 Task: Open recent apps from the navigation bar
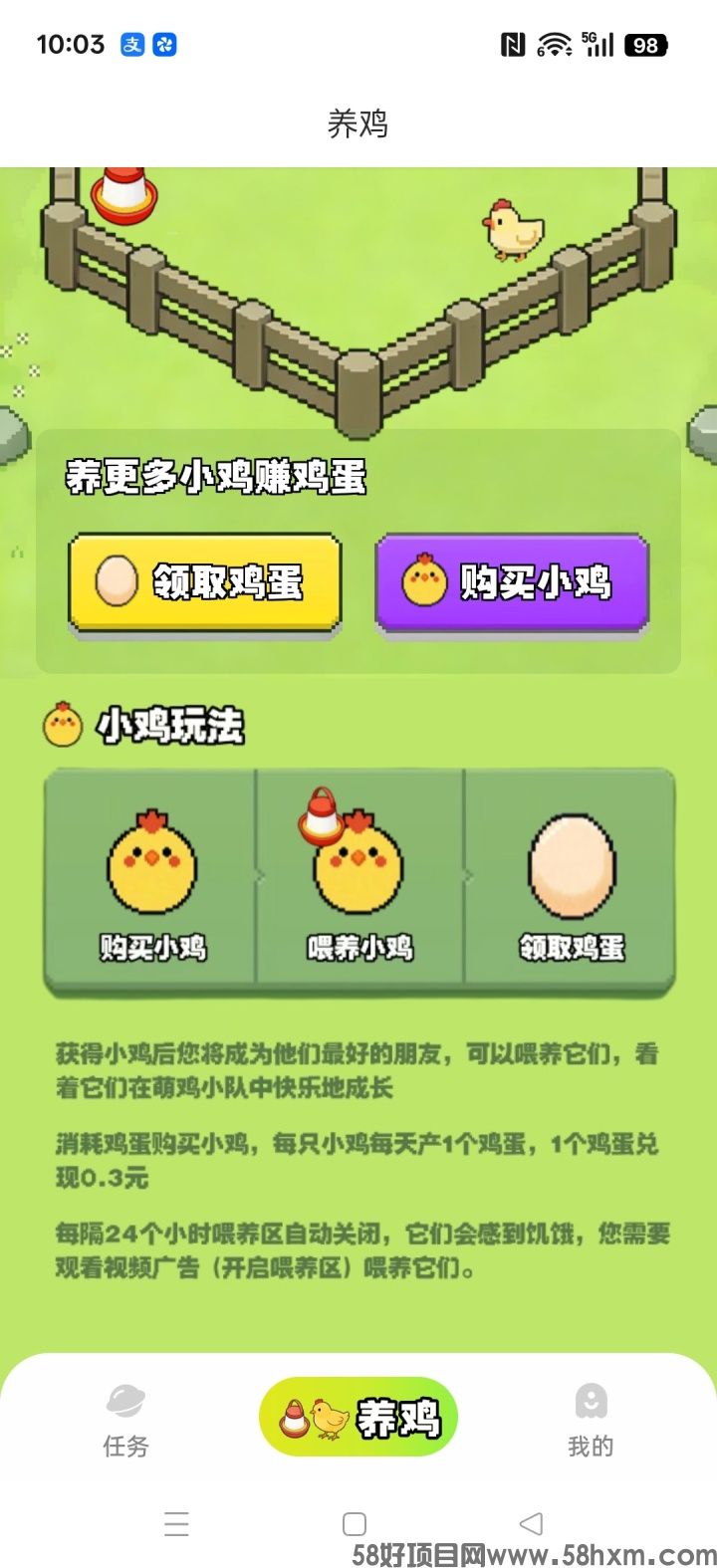tap(177, 1523)
